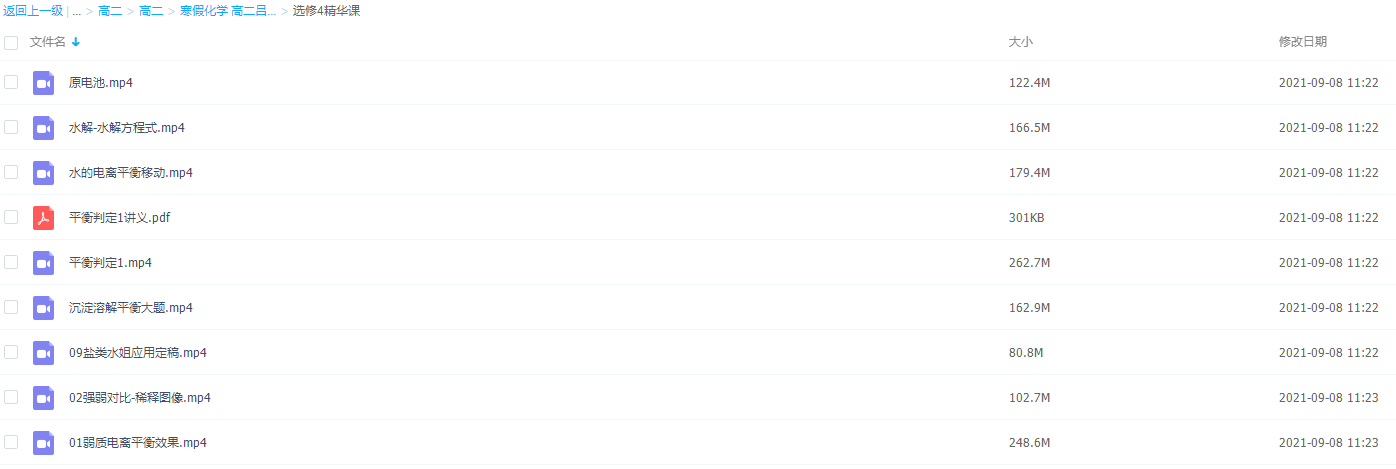Screen dimensions: 1396x469
Task: Tick the select-all checkbox beside 文件名
Action: coord(11,42)
